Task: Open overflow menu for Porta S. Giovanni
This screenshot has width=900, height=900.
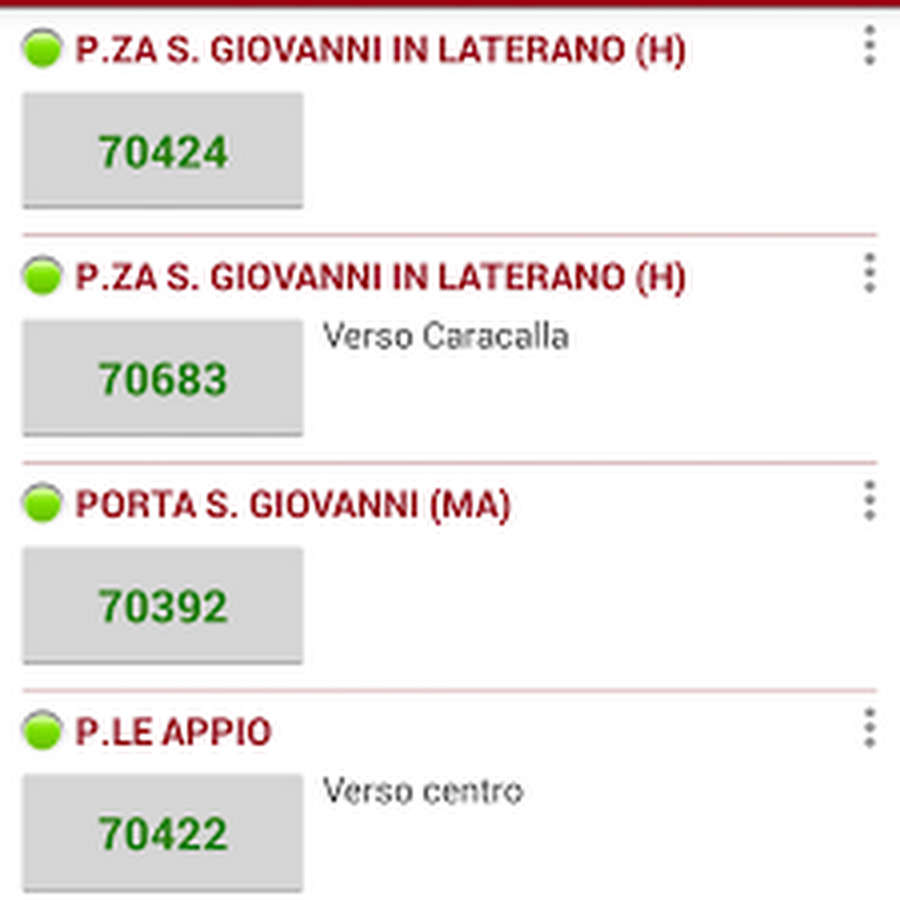Action: (x=869, y=500)
